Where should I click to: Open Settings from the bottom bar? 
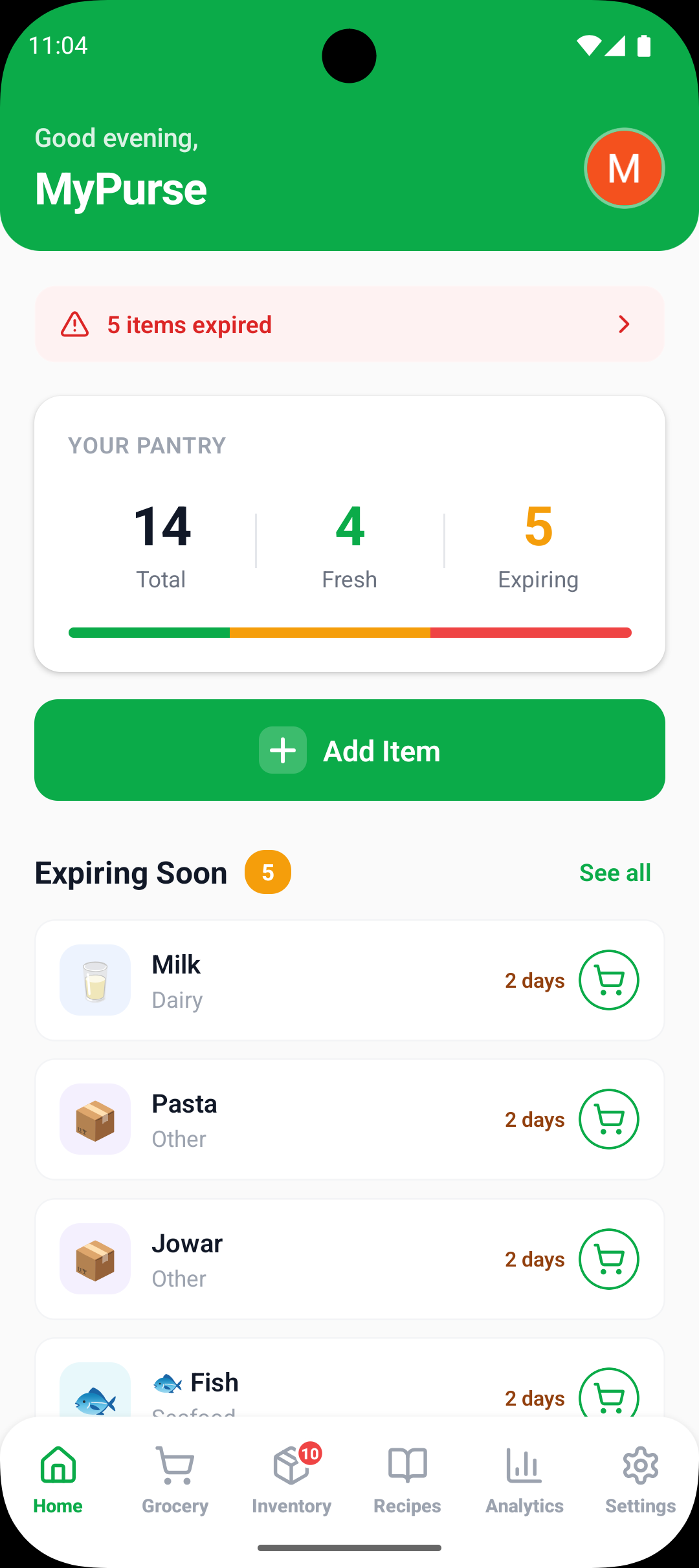pos(640,1481)
